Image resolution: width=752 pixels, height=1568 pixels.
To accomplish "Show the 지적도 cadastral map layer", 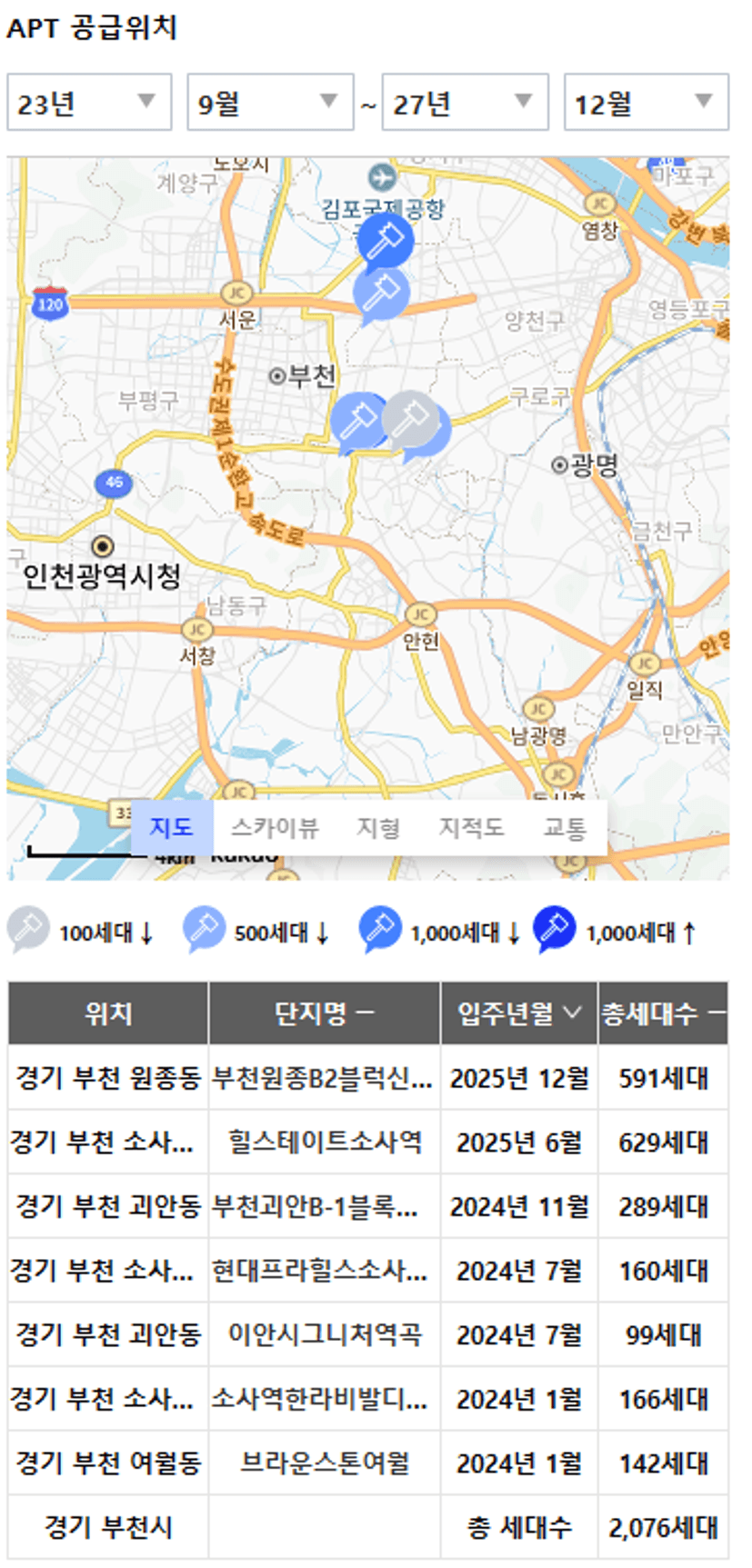I will point(471,827).
